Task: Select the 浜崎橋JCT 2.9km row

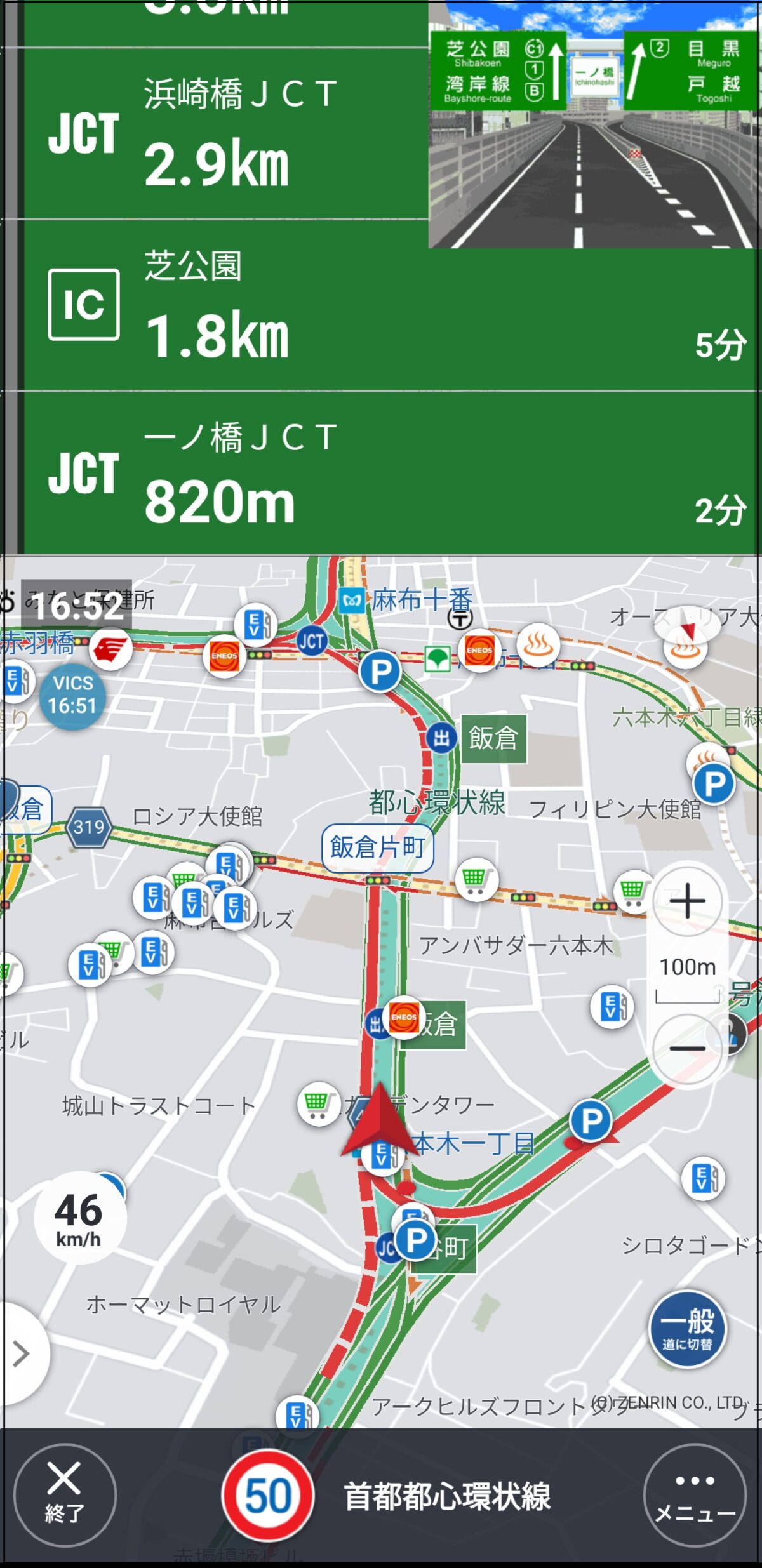Action: (x=222, y=133)
